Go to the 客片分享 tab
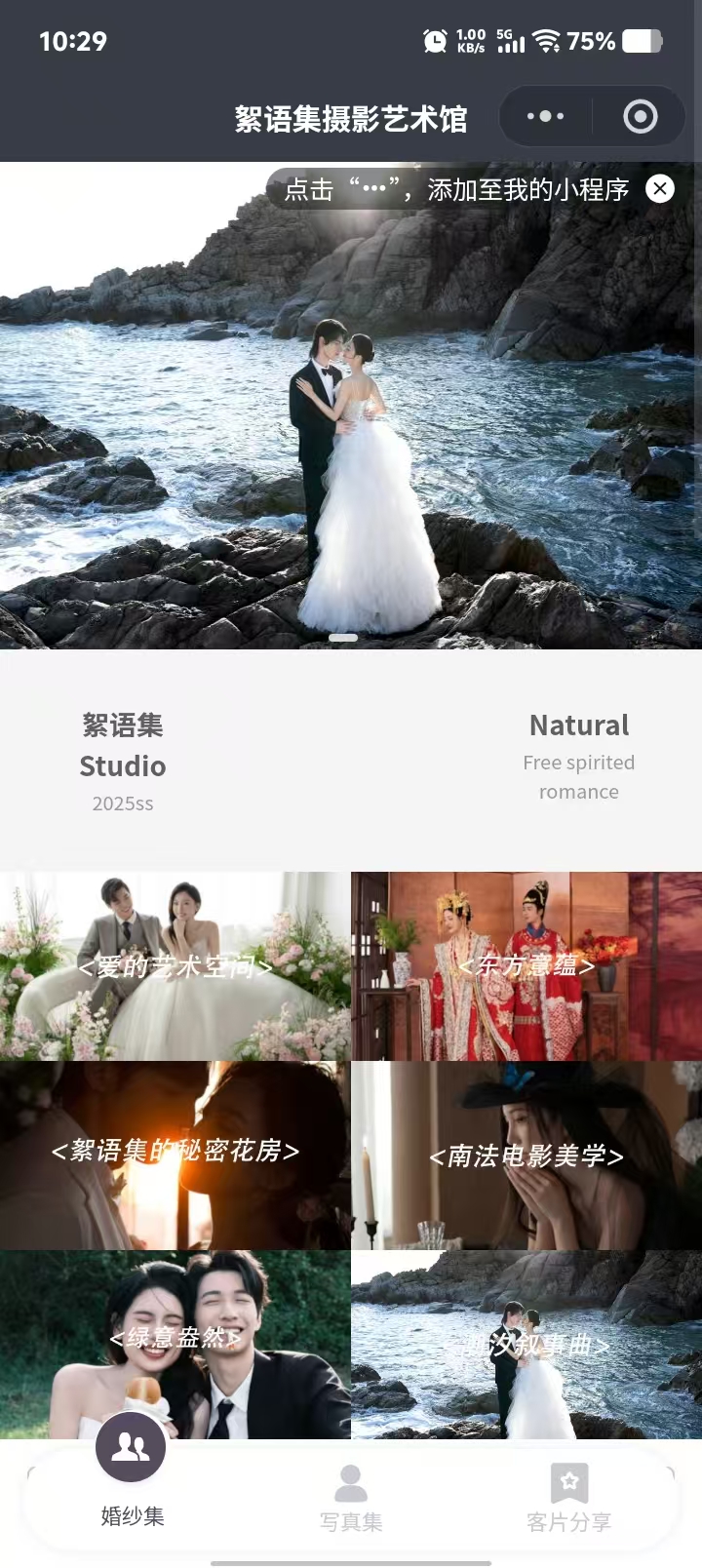 [569, 1498]
